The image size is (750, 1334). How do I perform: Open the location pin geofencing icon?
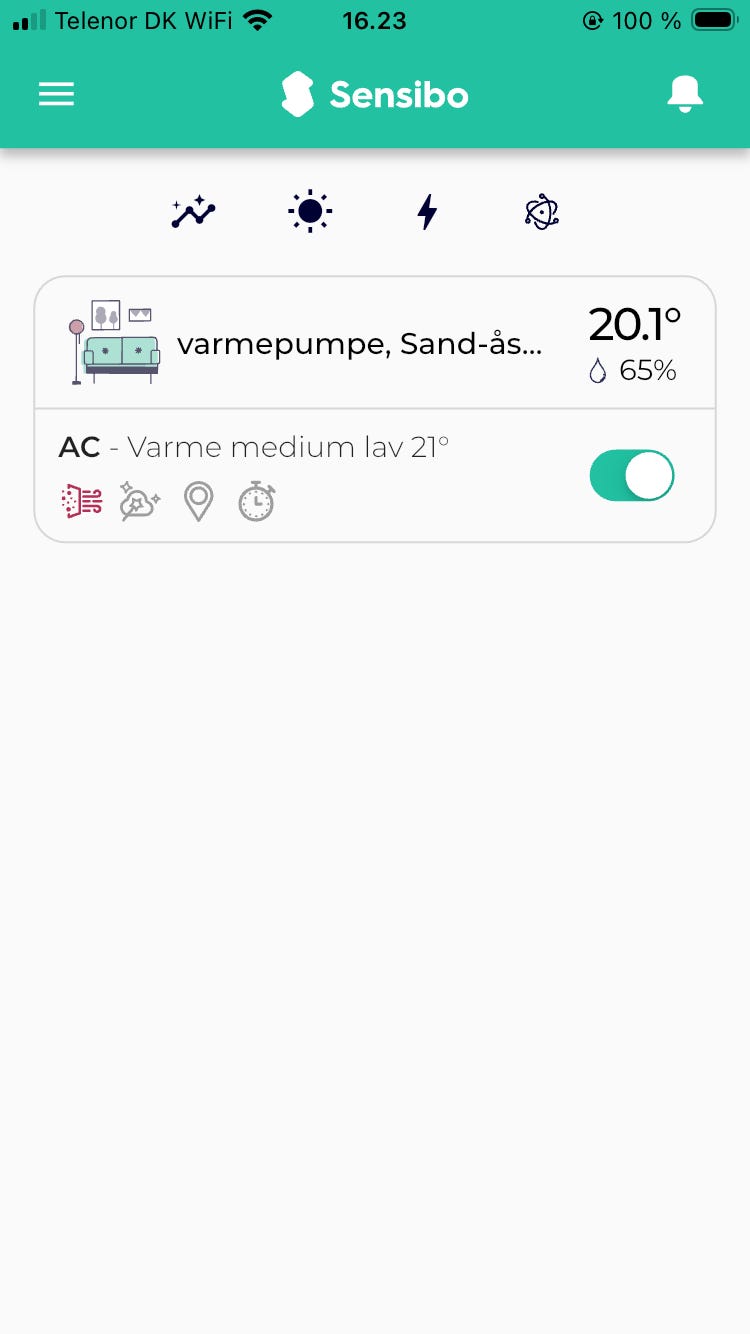pyautogui.click(x=199, y=501)
